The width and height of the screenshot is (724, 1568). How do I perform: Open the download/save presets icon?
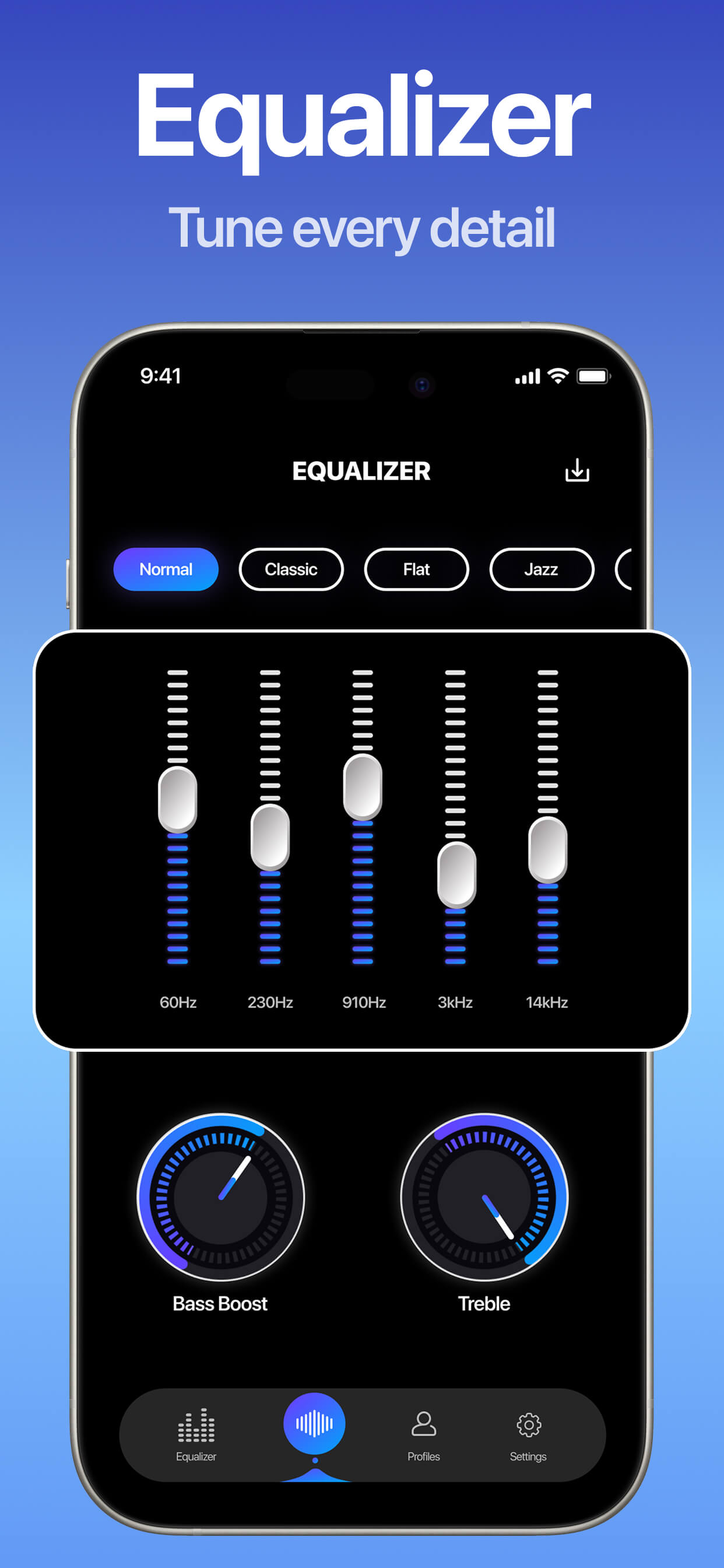click(577, 471)
